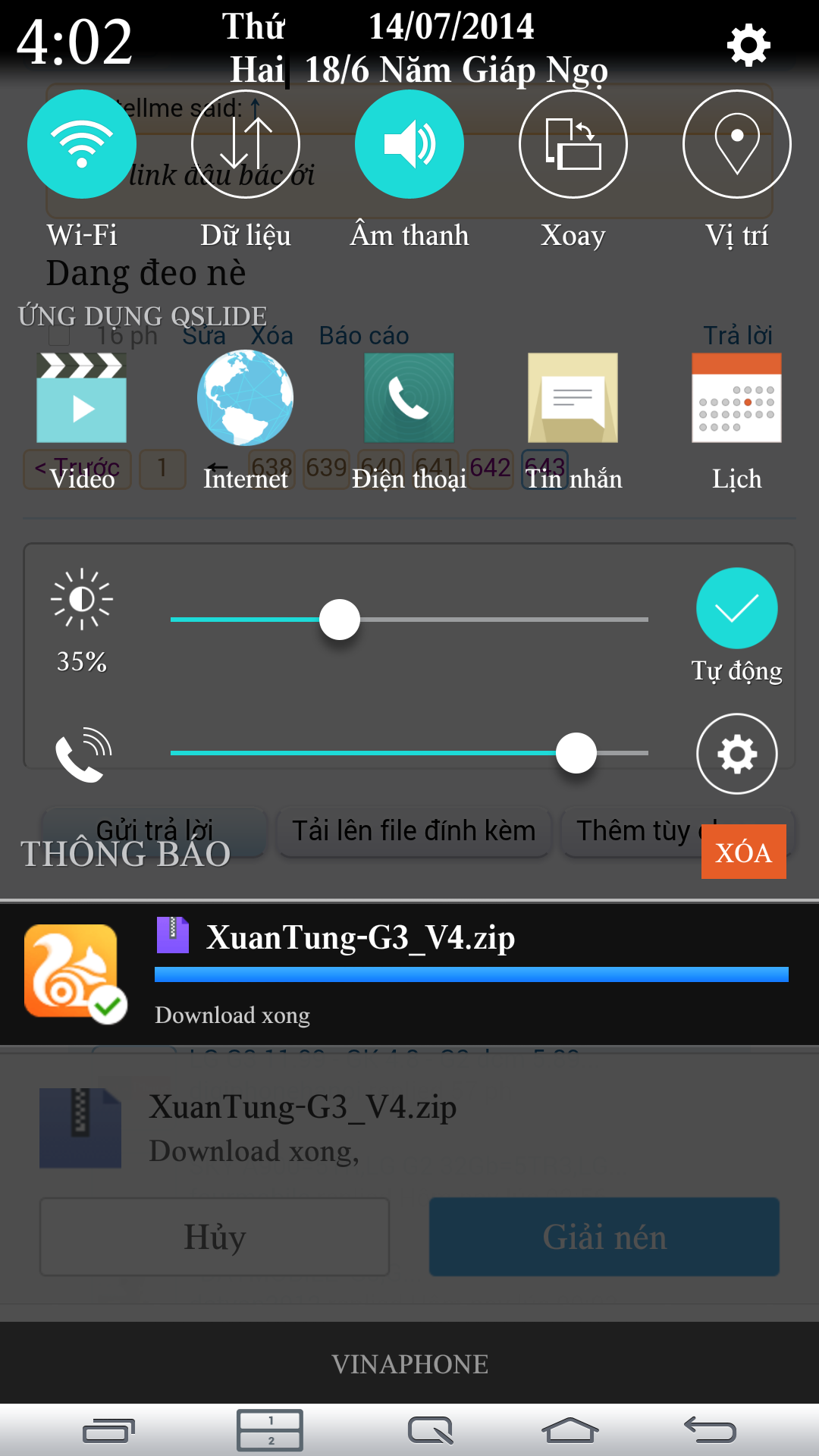Viewport: 819px width, 1456px height.
Task: Enable mobile data (Dữ liệu)
Action: pyautogui.click(x=246, y=144)
